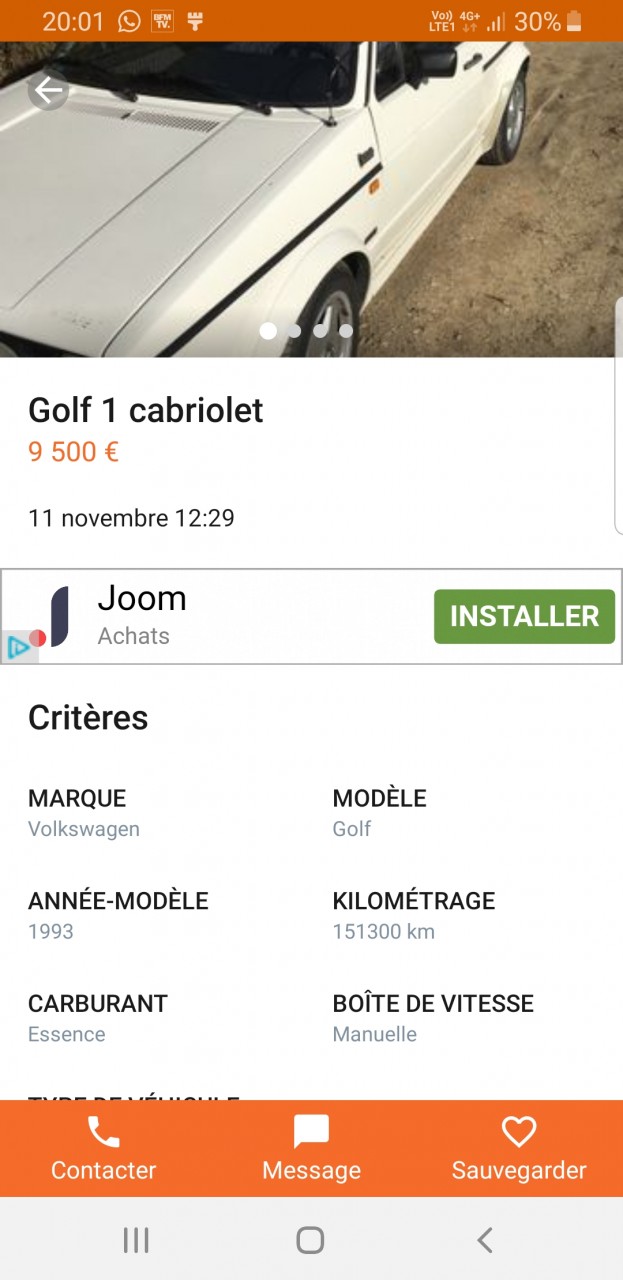
Task: Install the Joom app from the ad
Action: tap(524, 616)
